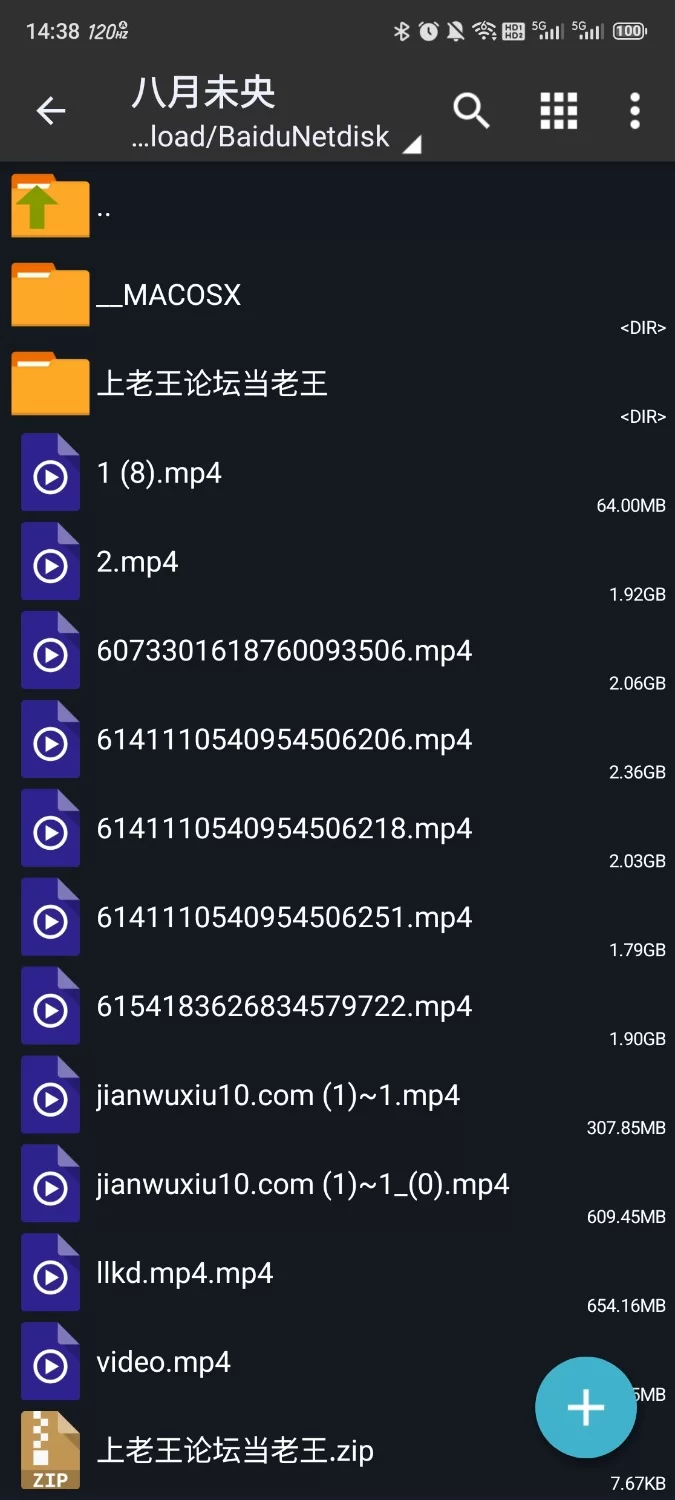Open jianwuxiu10.com (1)~1_(0).mp4
The height and width of the screenshot is (1500, 675).
[337, 1185]
